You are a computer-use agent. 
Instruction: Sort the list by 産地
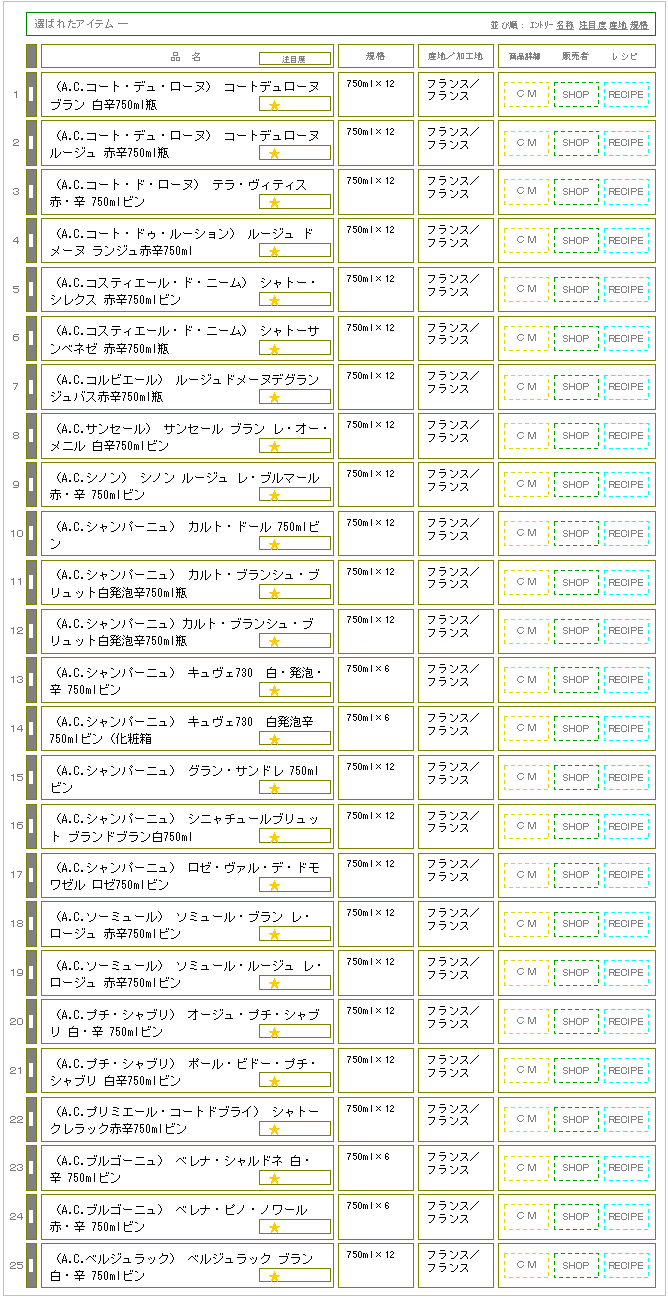coord(618,24)
